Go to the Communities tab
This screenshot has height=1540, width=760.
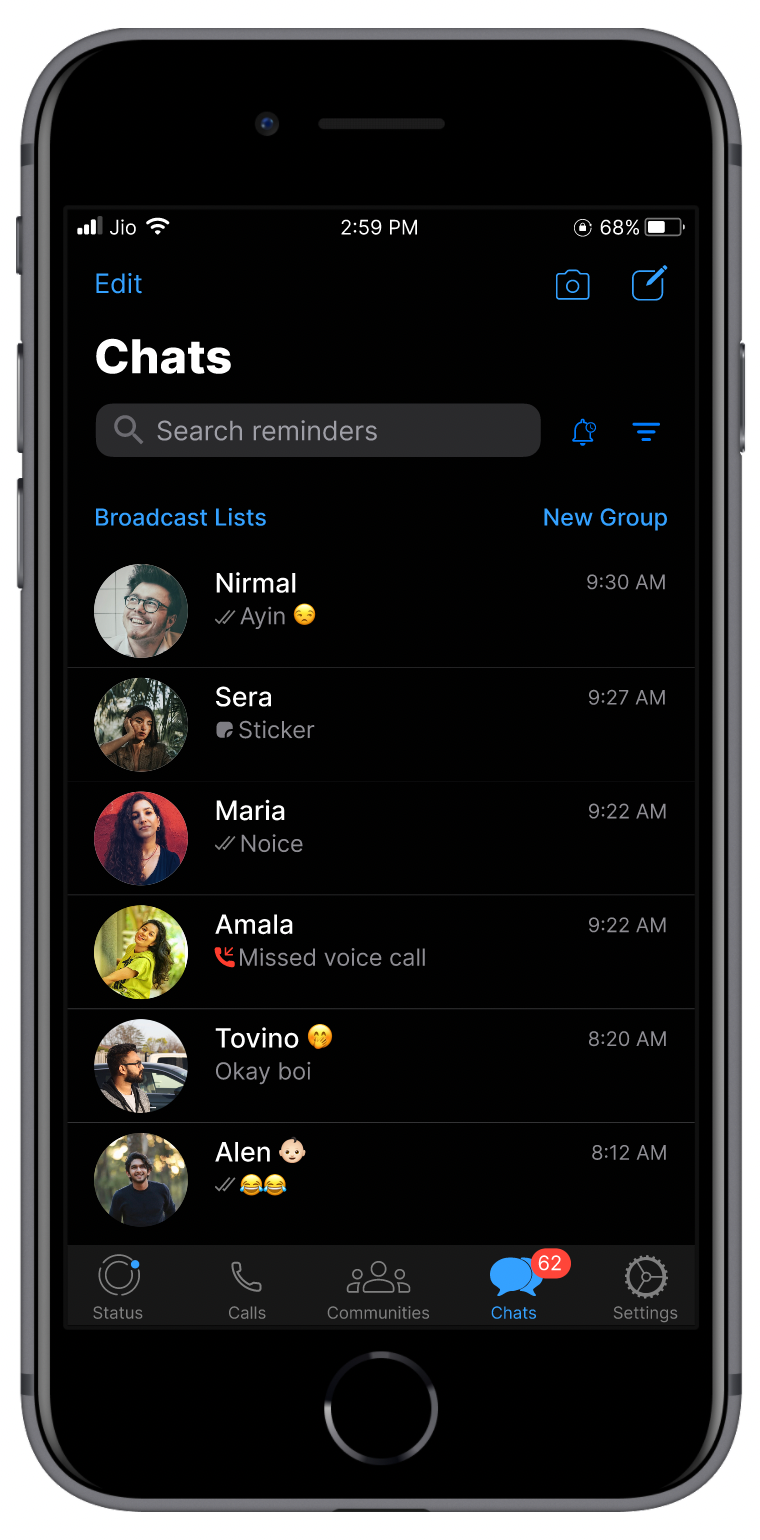click(x=378, y=1288)
